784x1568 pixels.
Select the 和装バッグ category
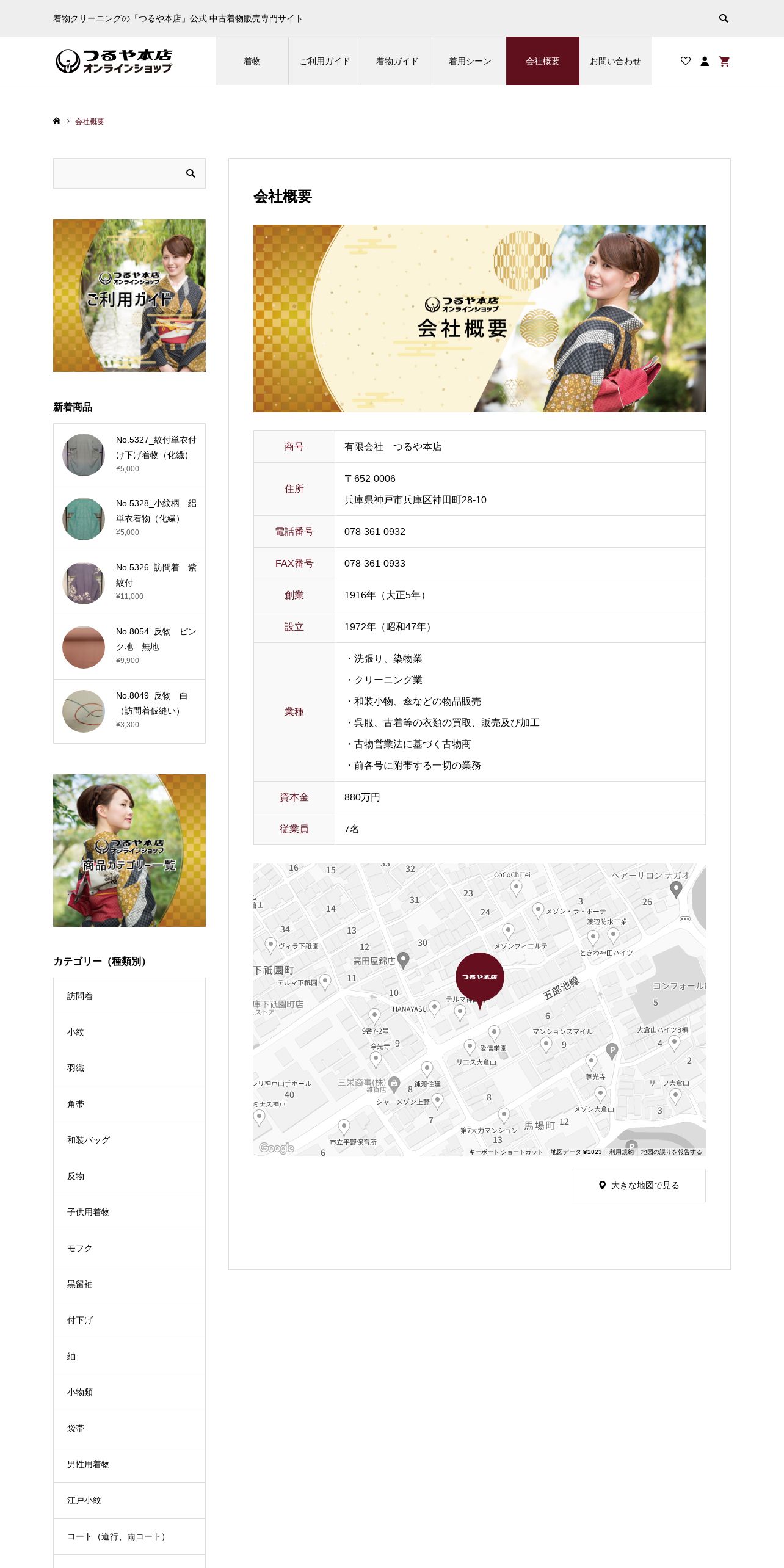coord(129,1140)
